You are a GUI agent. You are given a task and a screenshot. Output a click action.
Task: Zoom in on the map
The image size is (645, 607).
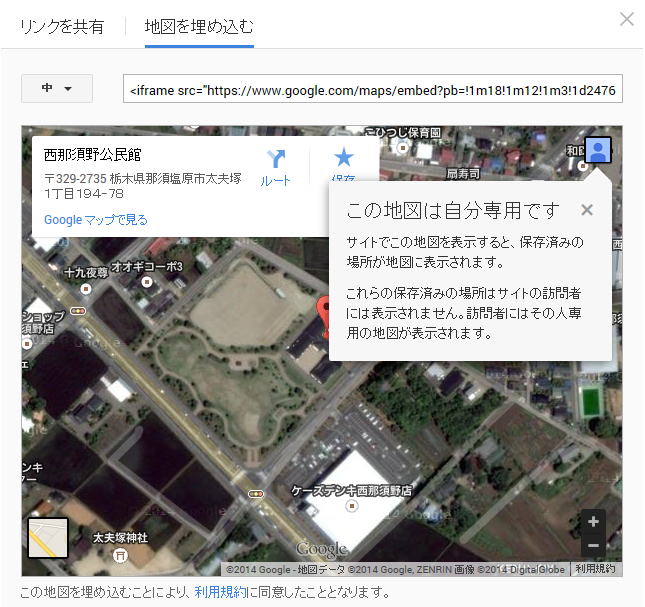[593, 522]
